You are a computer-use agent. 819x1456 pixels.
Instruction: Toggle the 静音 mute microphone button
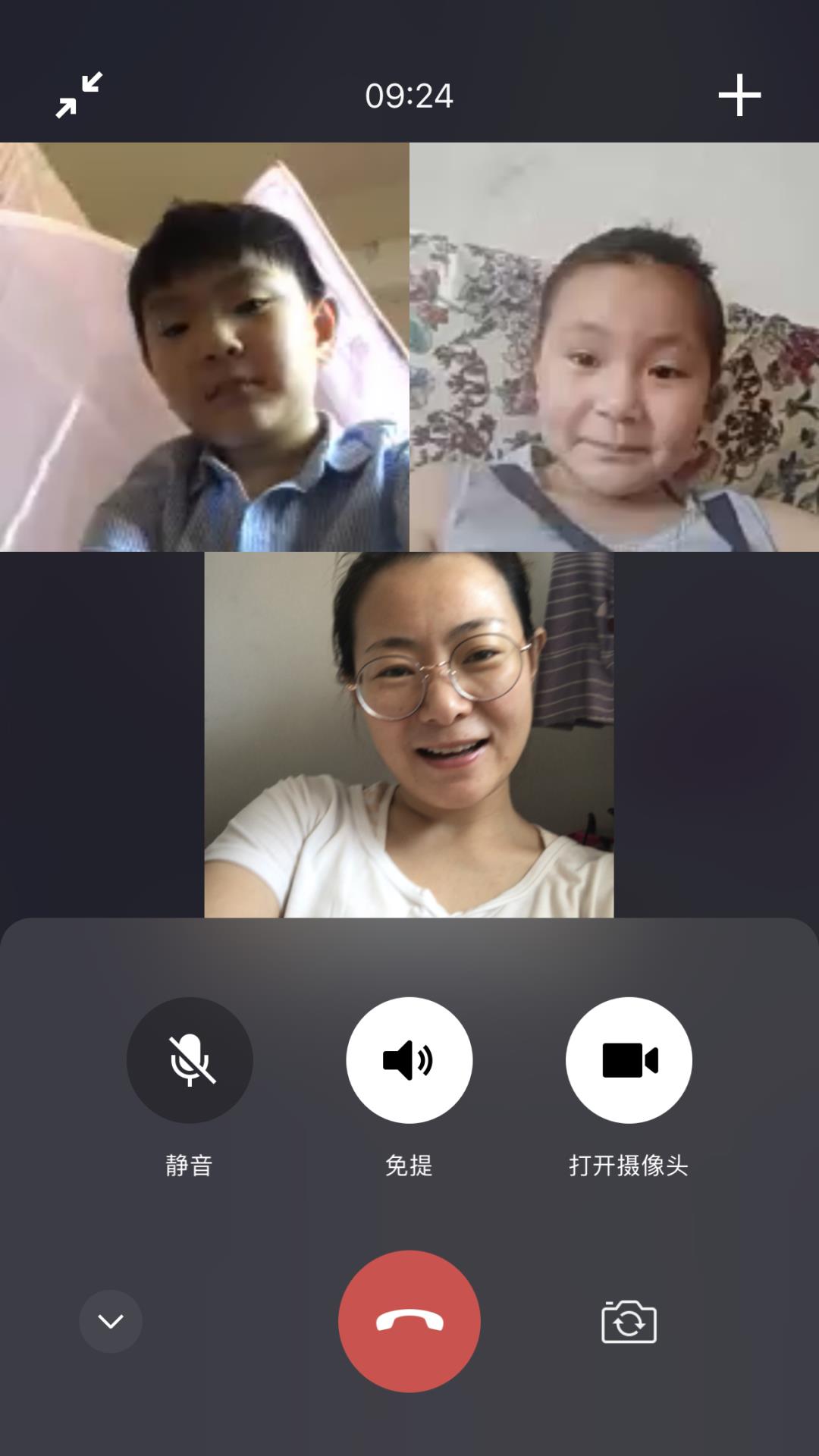pyautogui.click(x=190, y=1059)
